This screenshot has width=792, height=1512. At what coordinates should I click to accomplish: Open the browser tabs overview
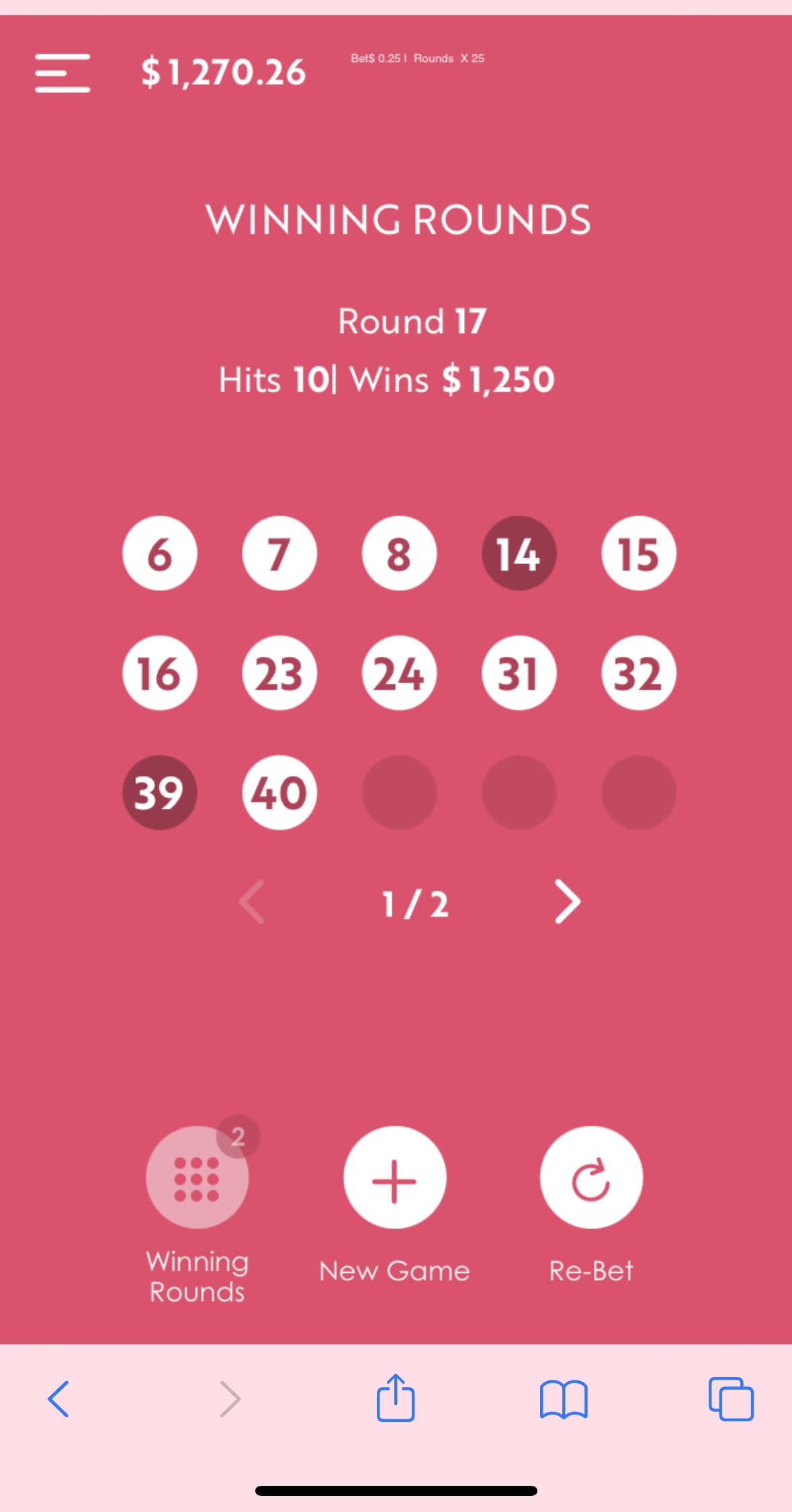click(731, 1399)
